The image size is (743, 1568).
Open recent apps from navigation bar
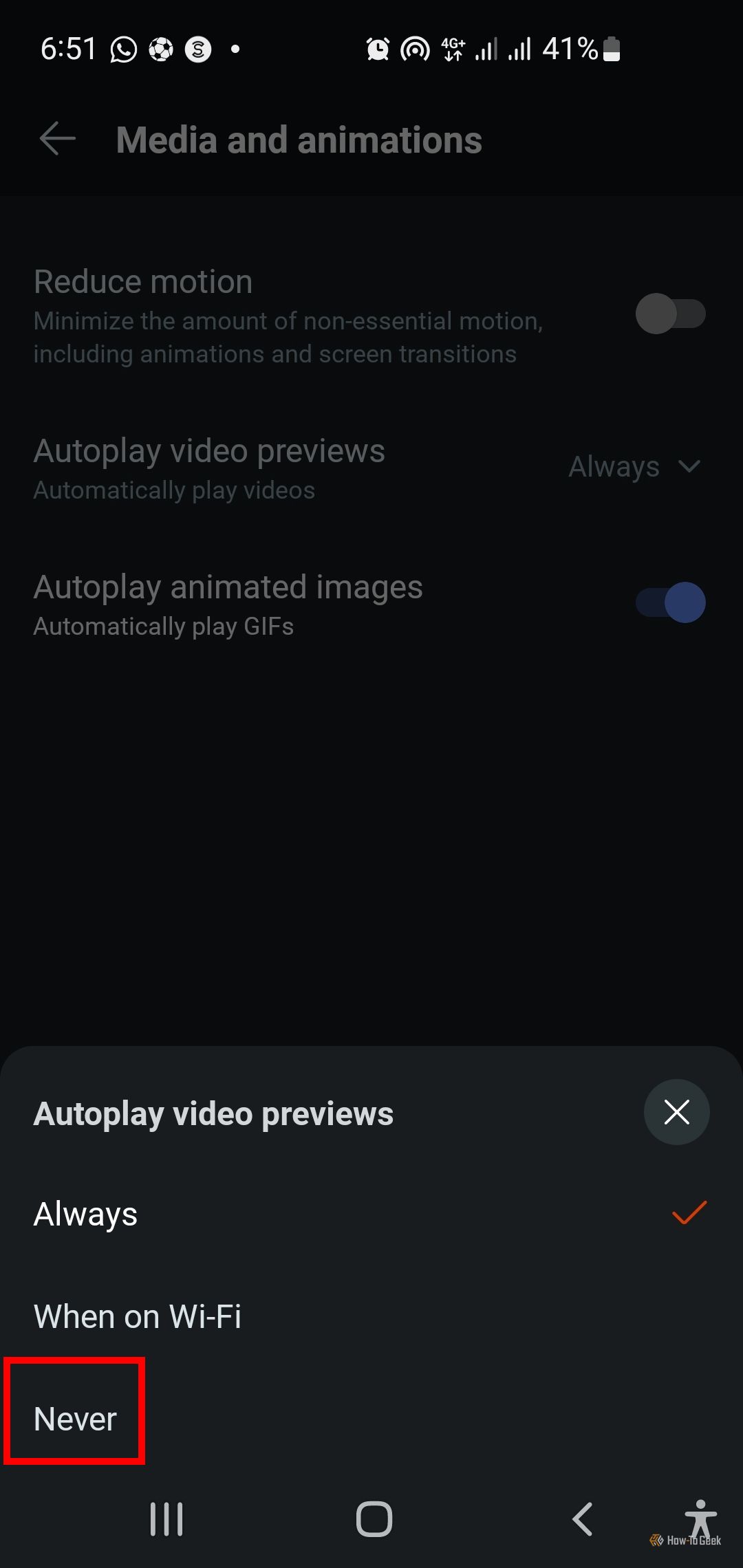(166, 1518)
